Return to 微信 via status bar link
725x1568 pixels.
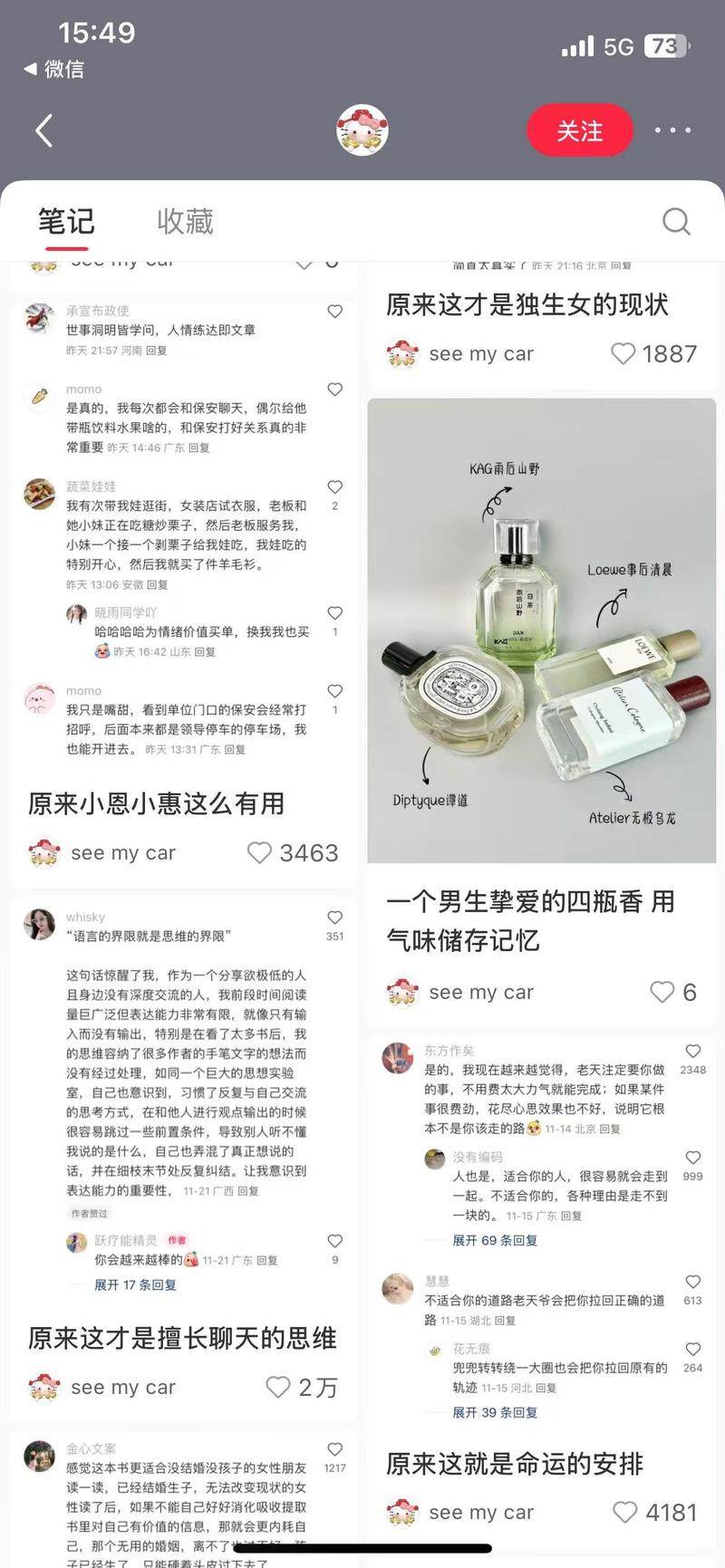click(53, 69)
